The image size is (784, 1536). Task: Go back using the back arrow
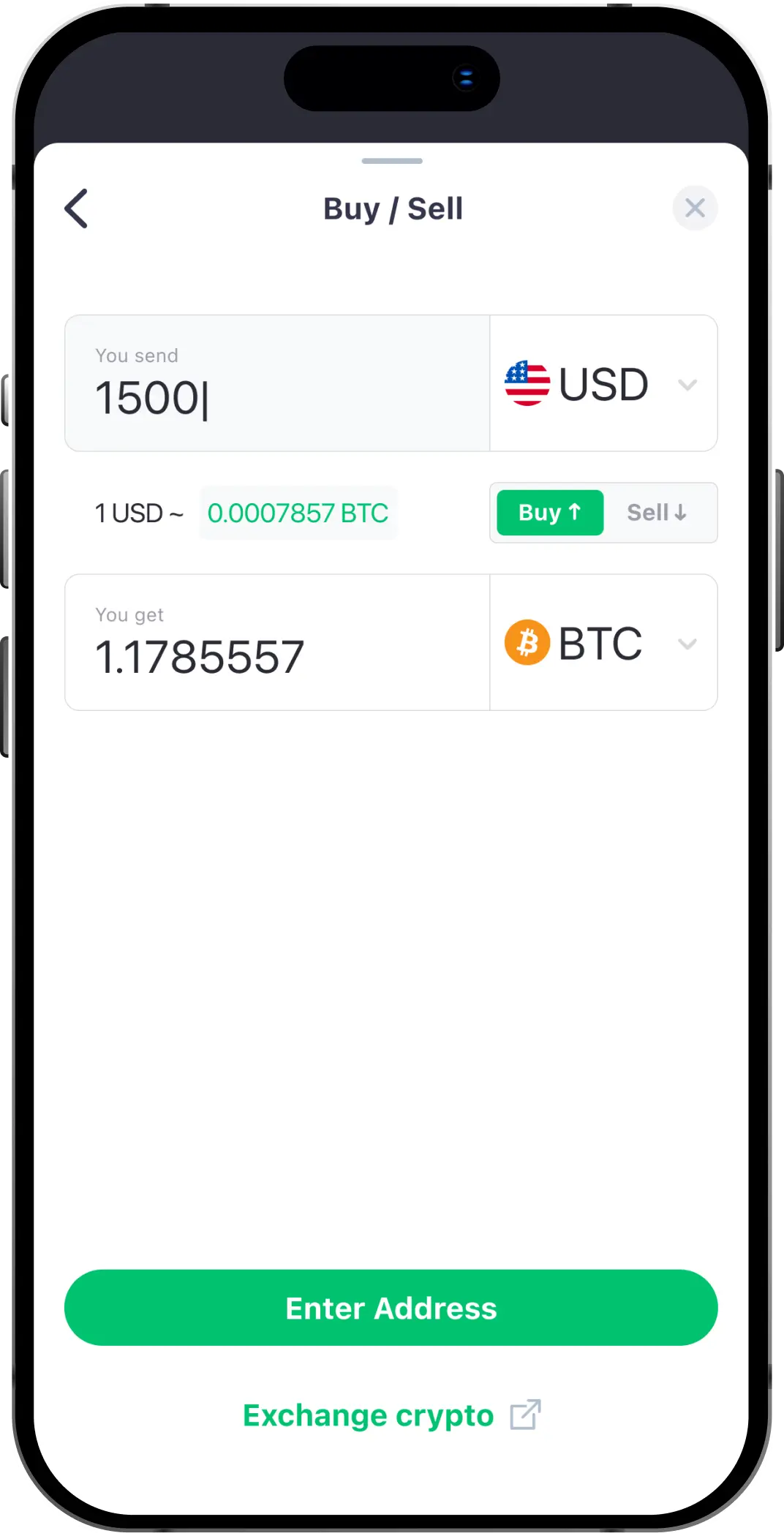coord(76,208)
